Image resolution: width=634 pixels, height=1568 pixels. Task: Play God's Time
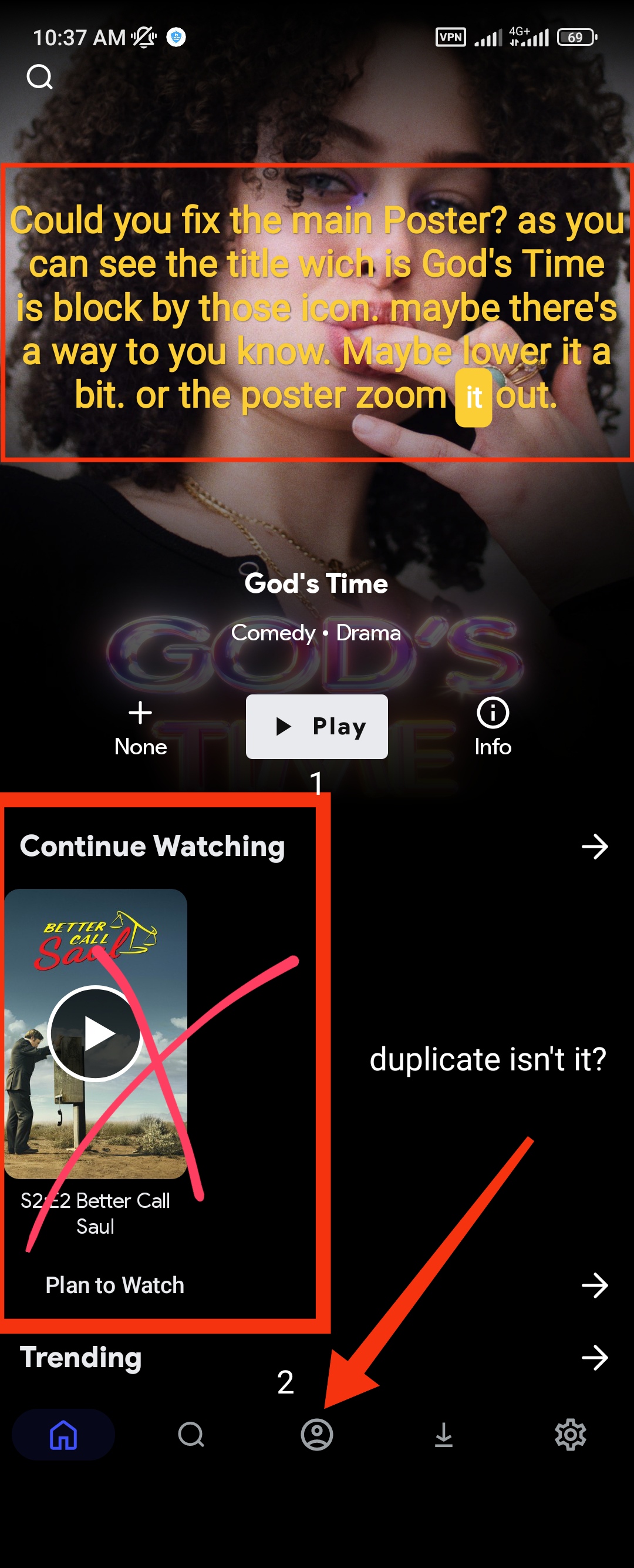(x=316, y=726)
